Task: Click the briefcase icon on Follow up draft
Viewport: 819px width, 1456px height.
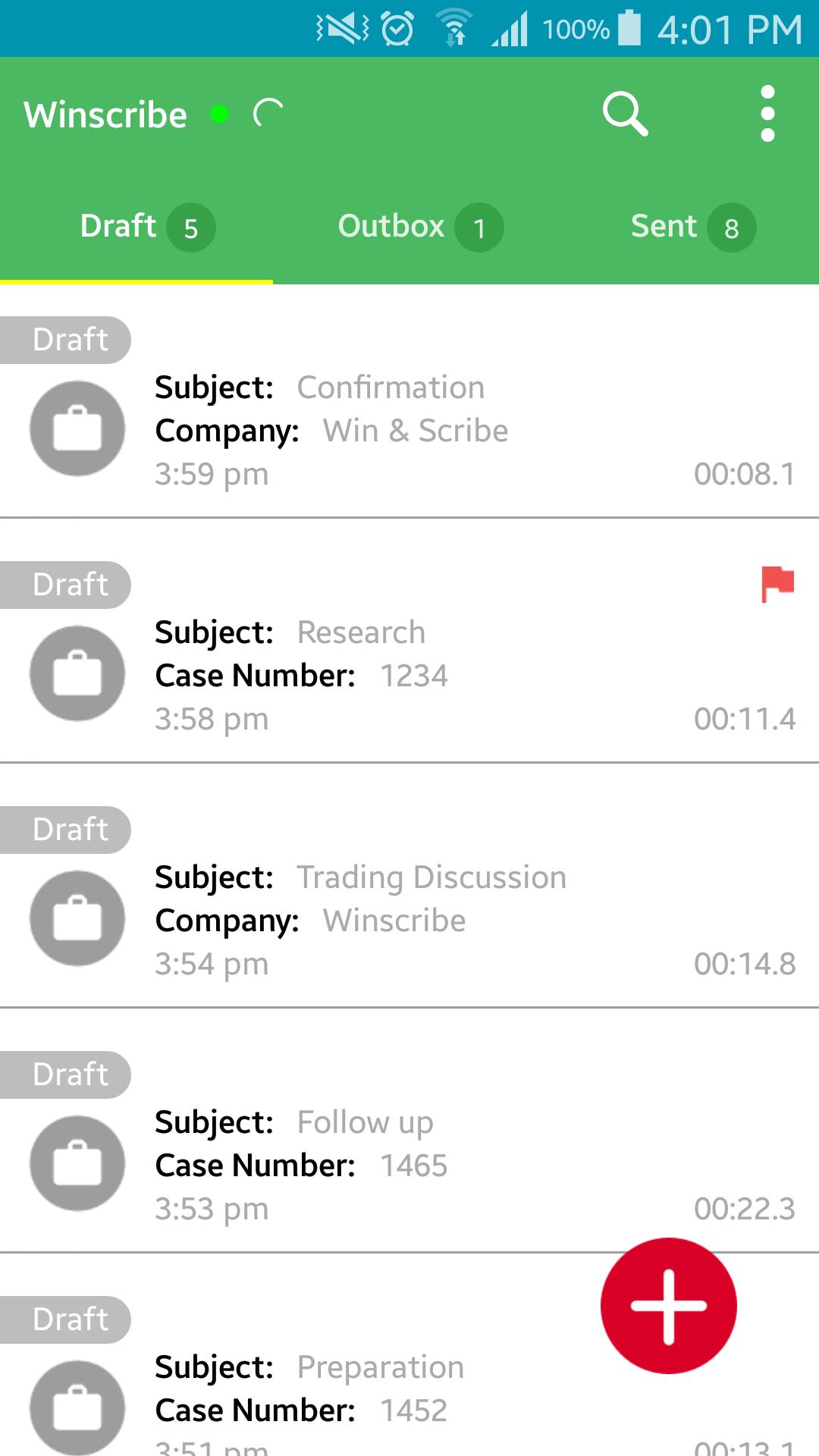Action: (x=77, y=1163)
